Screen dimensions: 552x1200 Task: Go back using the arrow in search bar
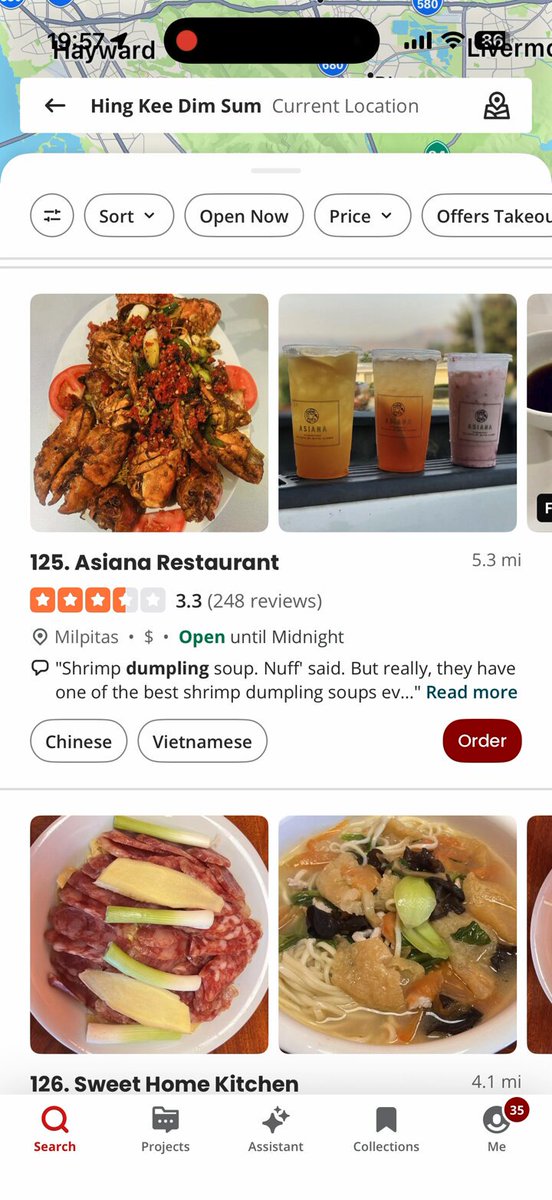point(55,106)
